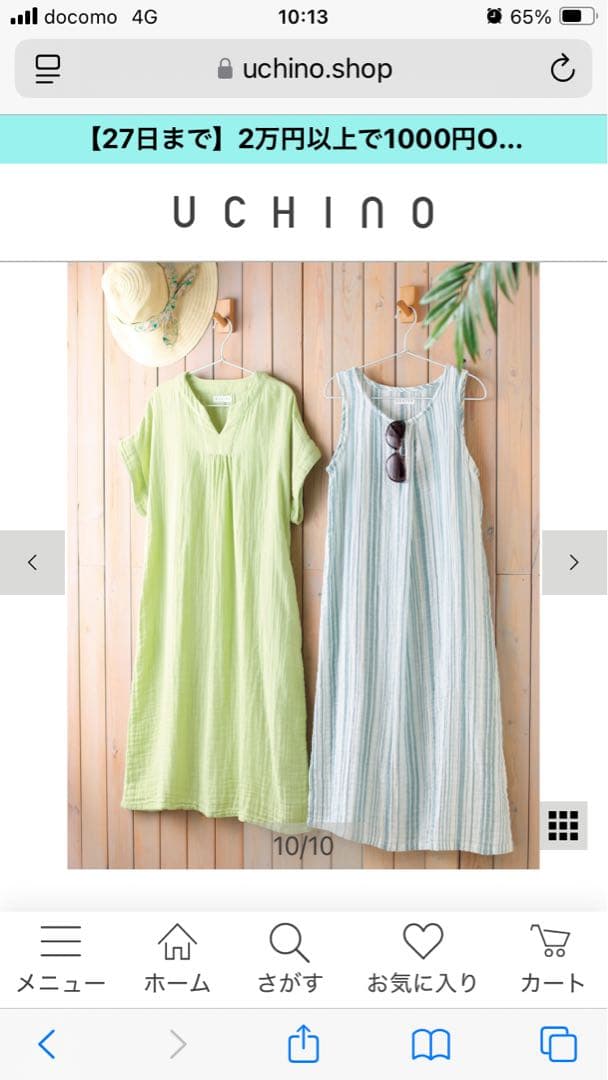
Task: Open the メニュー navigation menu
Action: (x=60, y=958)
